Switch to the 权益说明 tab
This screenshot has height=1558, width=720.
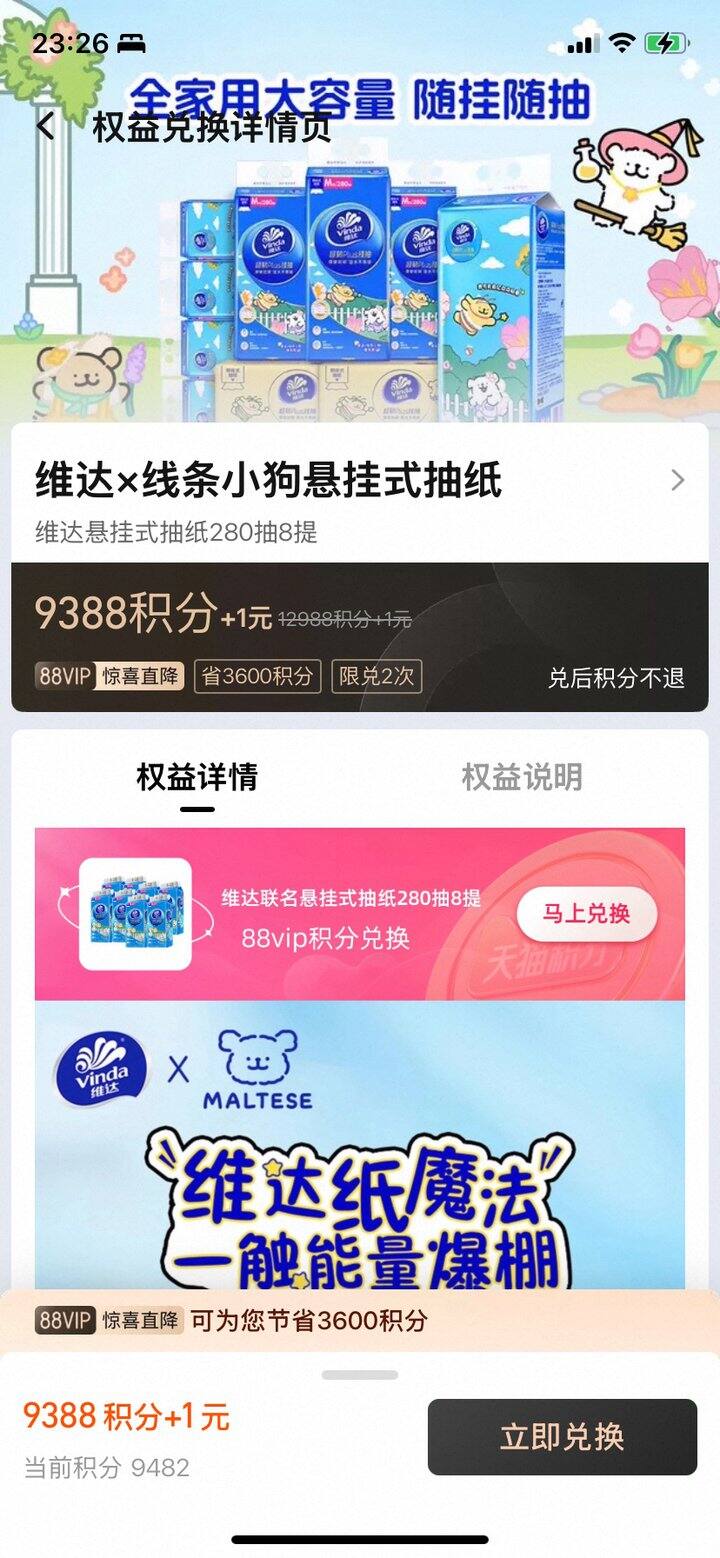[x=521, y=777]
